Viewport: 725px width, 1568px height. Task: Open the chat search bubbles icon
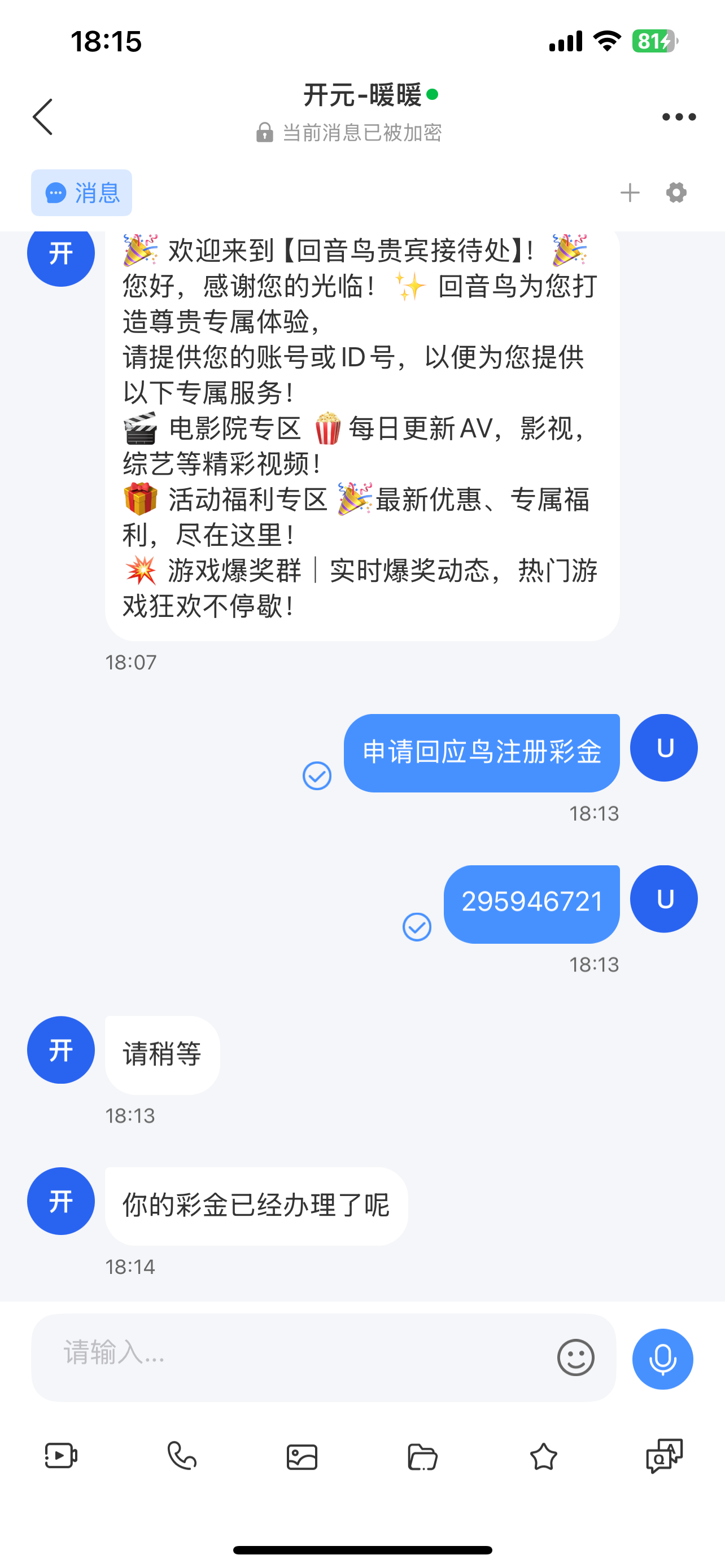[x=664, y=1456]
